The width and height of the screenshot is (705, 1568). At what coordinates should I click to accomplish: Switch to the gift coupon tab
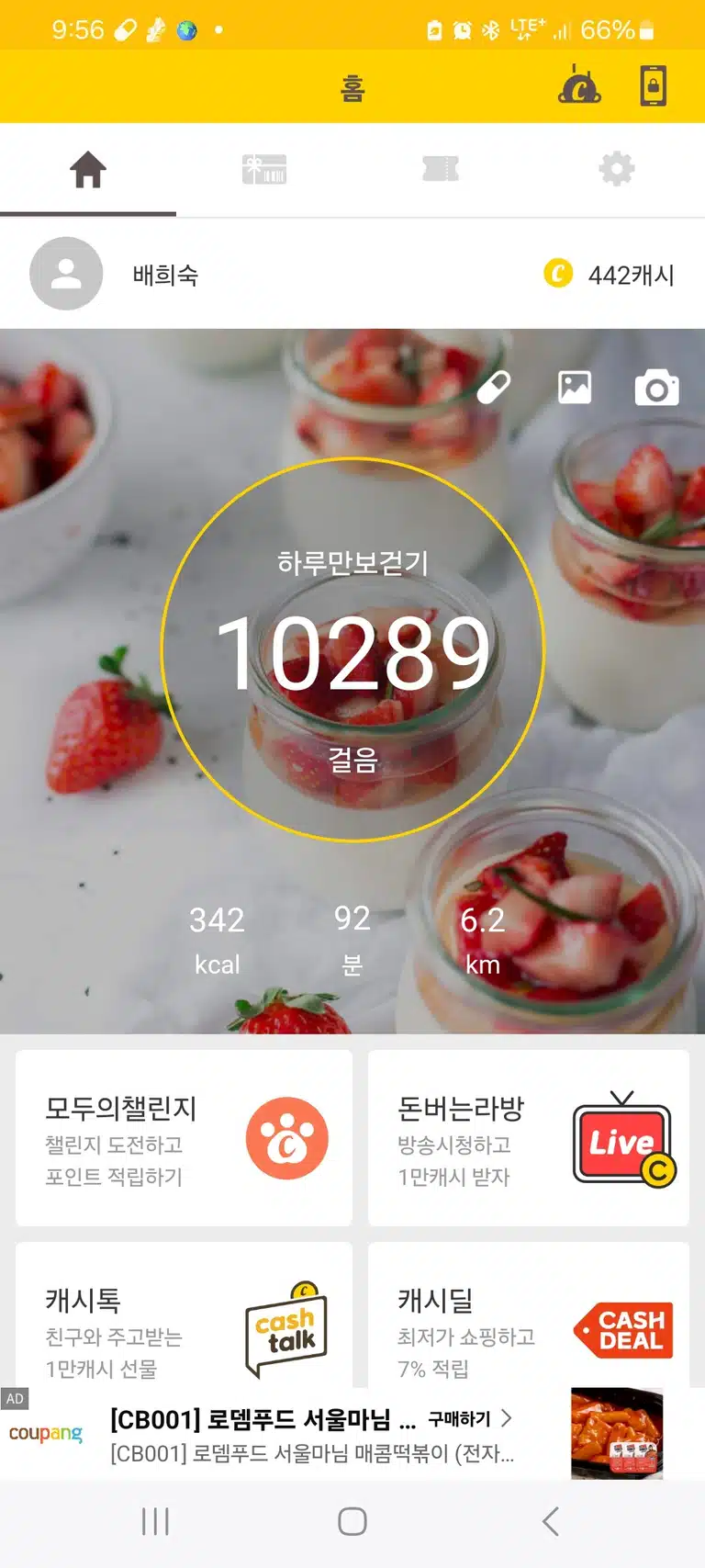[x=264, y=169]
